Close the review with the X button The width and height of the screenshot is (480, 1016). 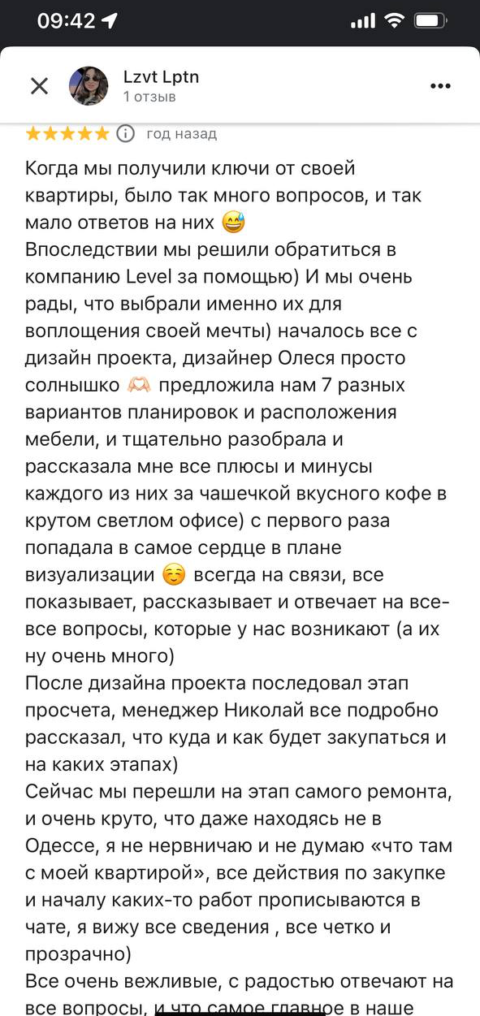tap(40, 86)
